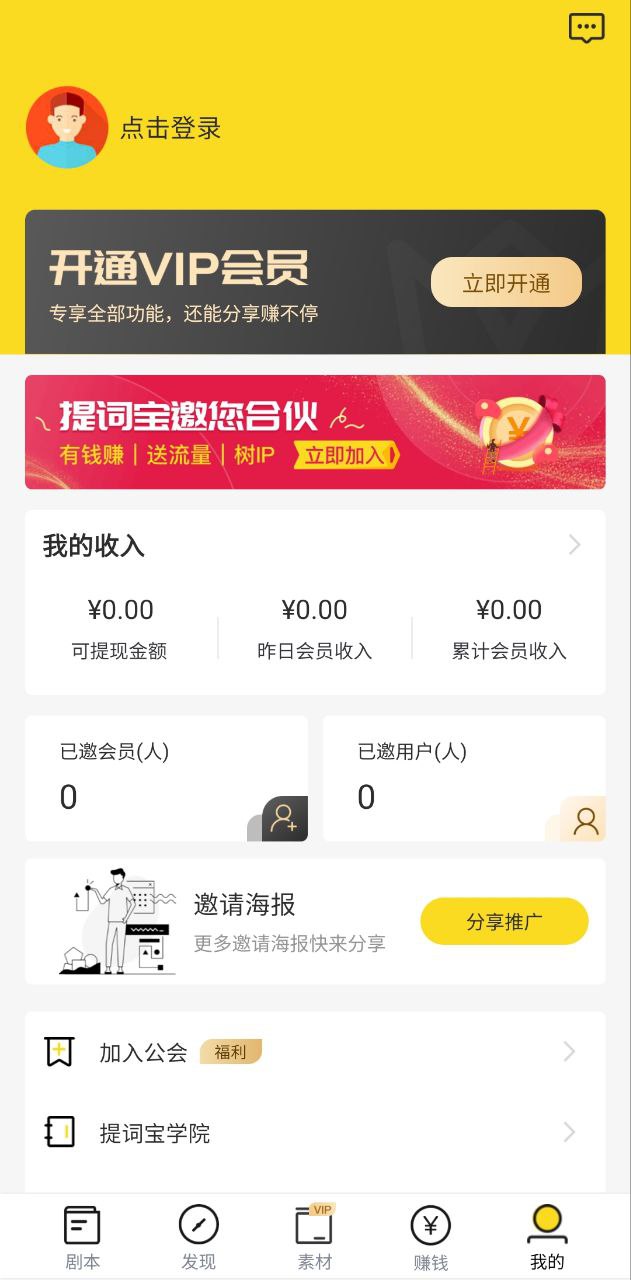Screen dimensions: 631x1280
Task: Open the 加入公会 row
Action: (315, 1052)
